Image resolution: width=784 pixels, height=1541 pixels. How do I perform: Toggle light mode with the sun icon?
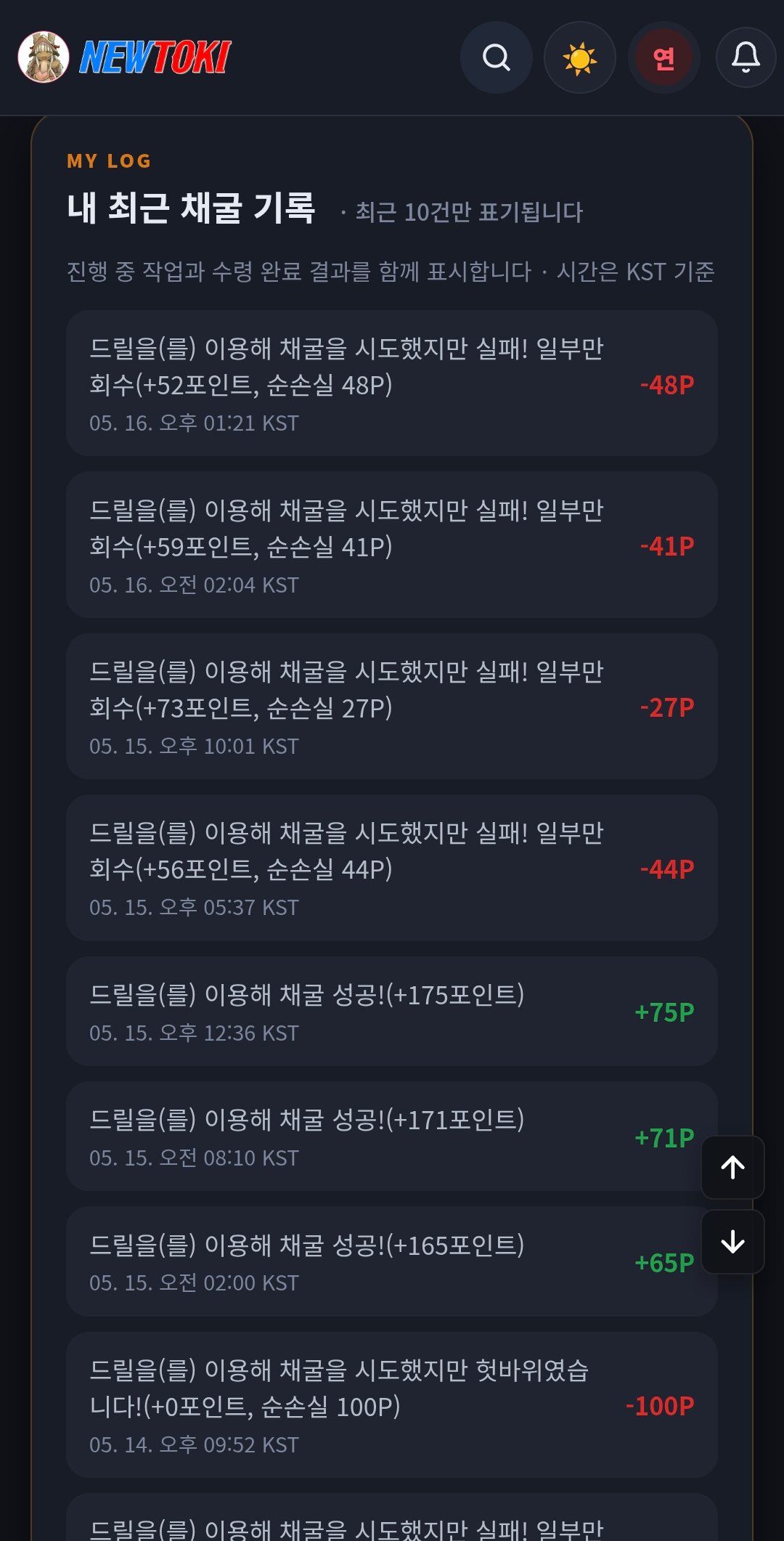(580, 57)
